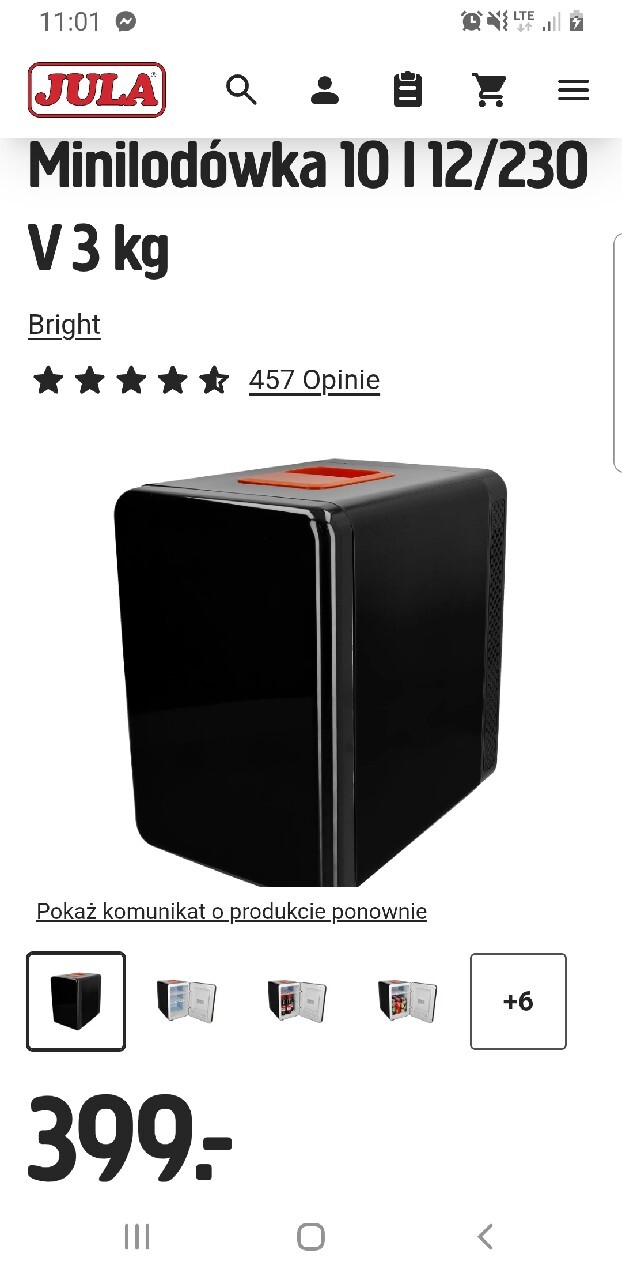Screen dimensions: 622x1280
Task: Select the third fridge thumbnail with bottles
Action: pyautogui.click(x=297, y=1001)
